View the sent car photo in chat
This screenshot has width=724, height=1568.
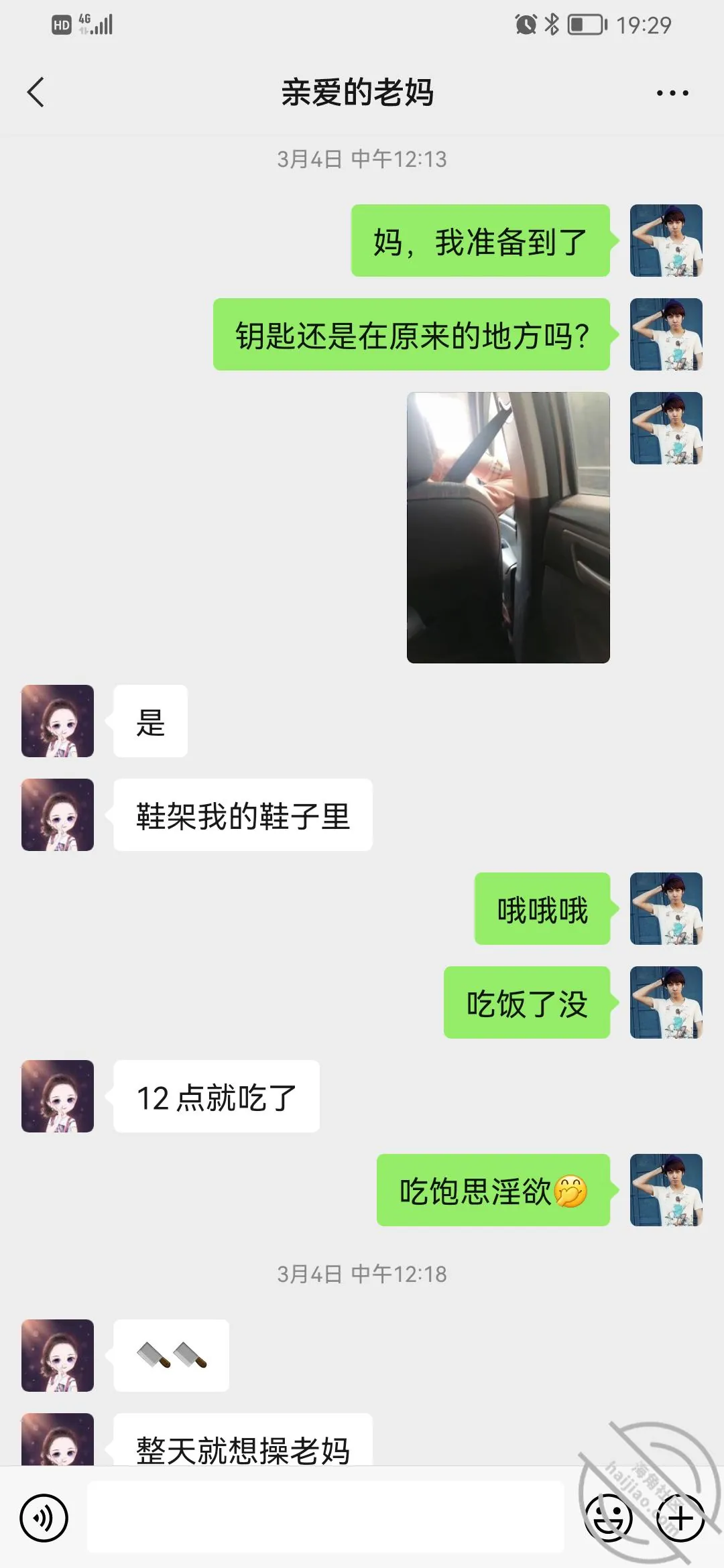tap(508, 527)
